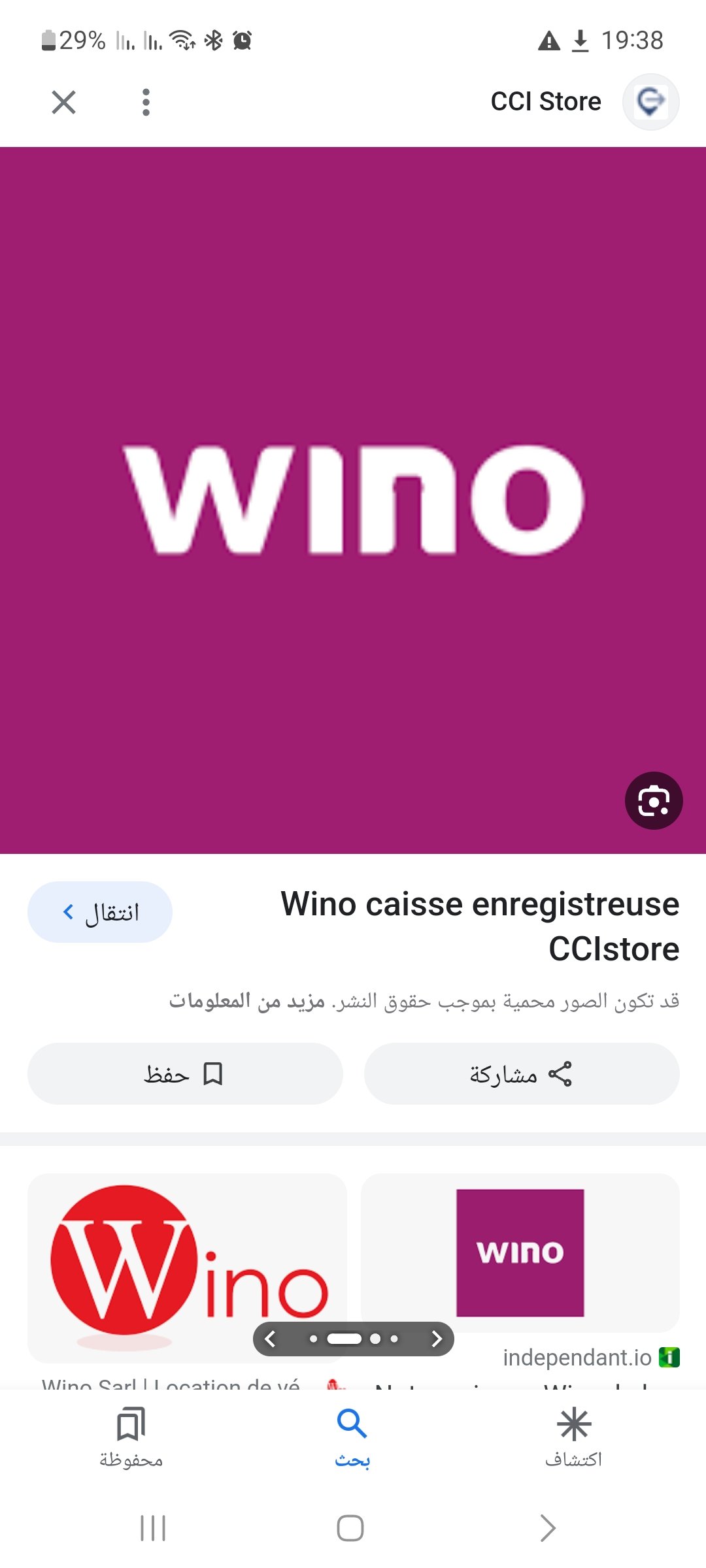Image resolution: width=706 pixels, height=1568 pixels.
Task: Save the image with the حفظ button
Action: (185, 1074)
